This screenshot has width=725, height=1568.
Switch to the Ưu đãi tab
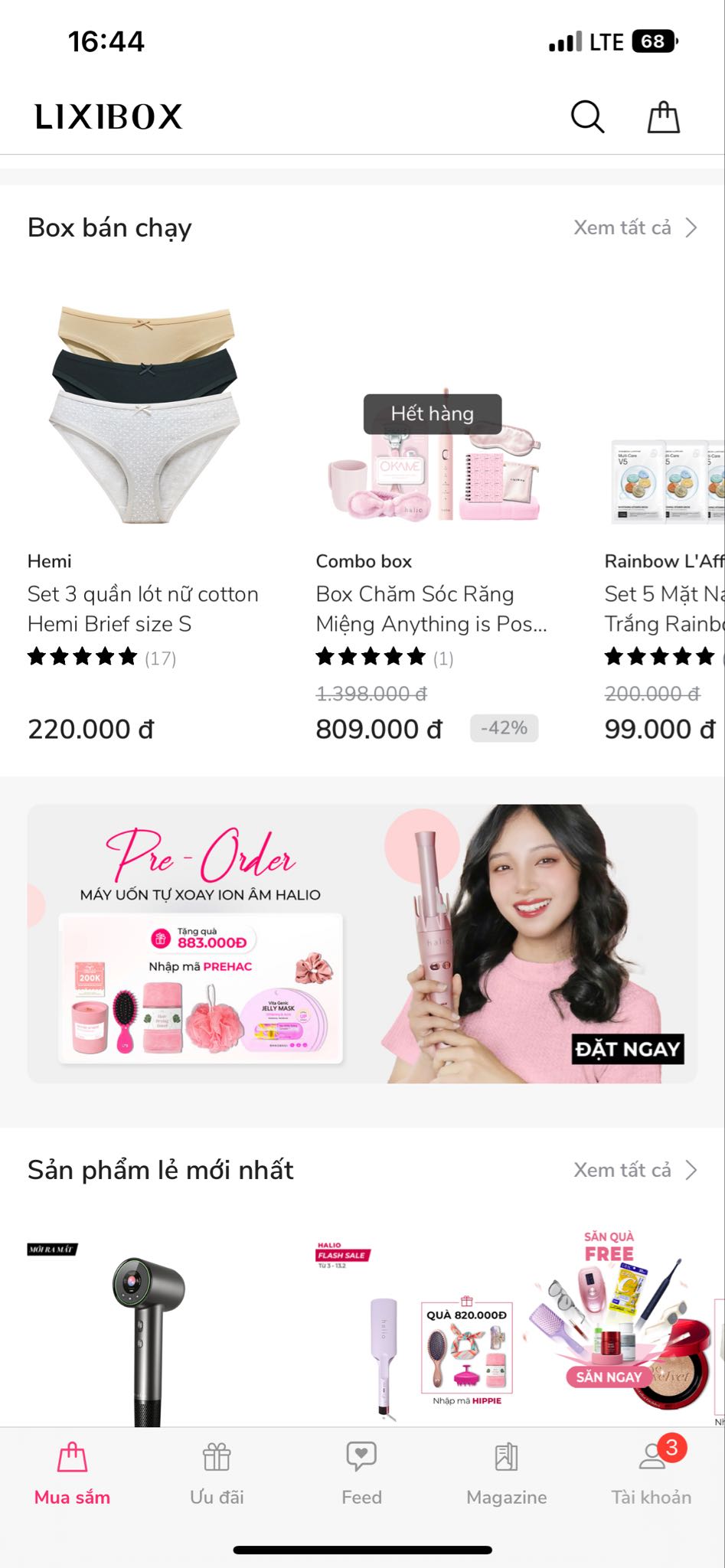point(217,1475)
